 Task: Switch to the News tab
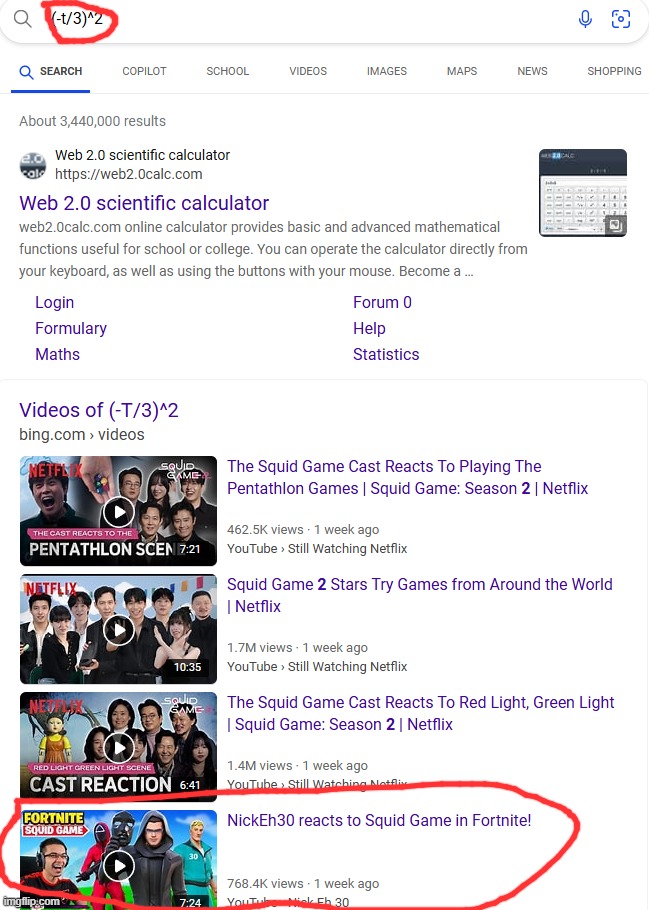532,71
